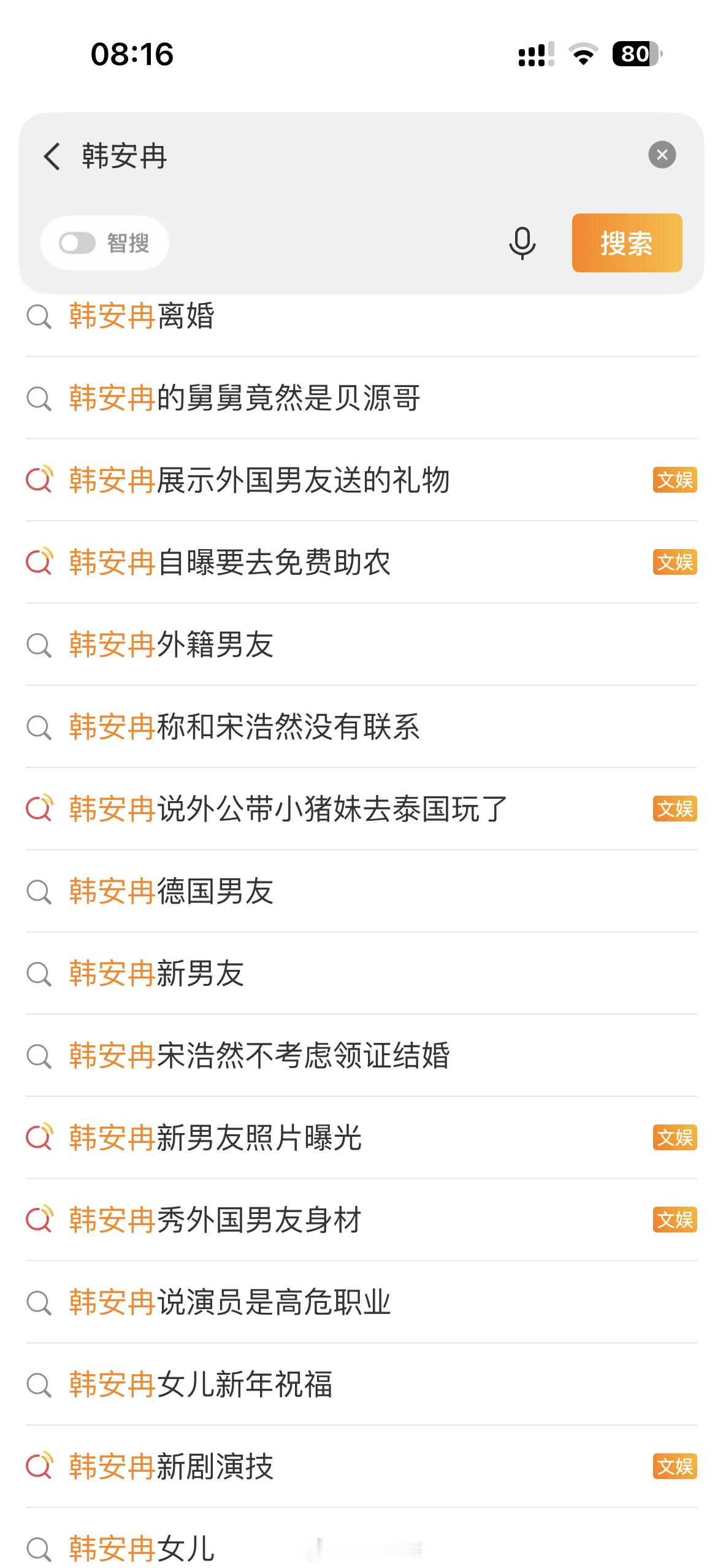Click the 文娱 label on 韩安冉说外公带小猪妹去泰国玩了
This screenshot has width=723, height=1568.
coord(675,810)
